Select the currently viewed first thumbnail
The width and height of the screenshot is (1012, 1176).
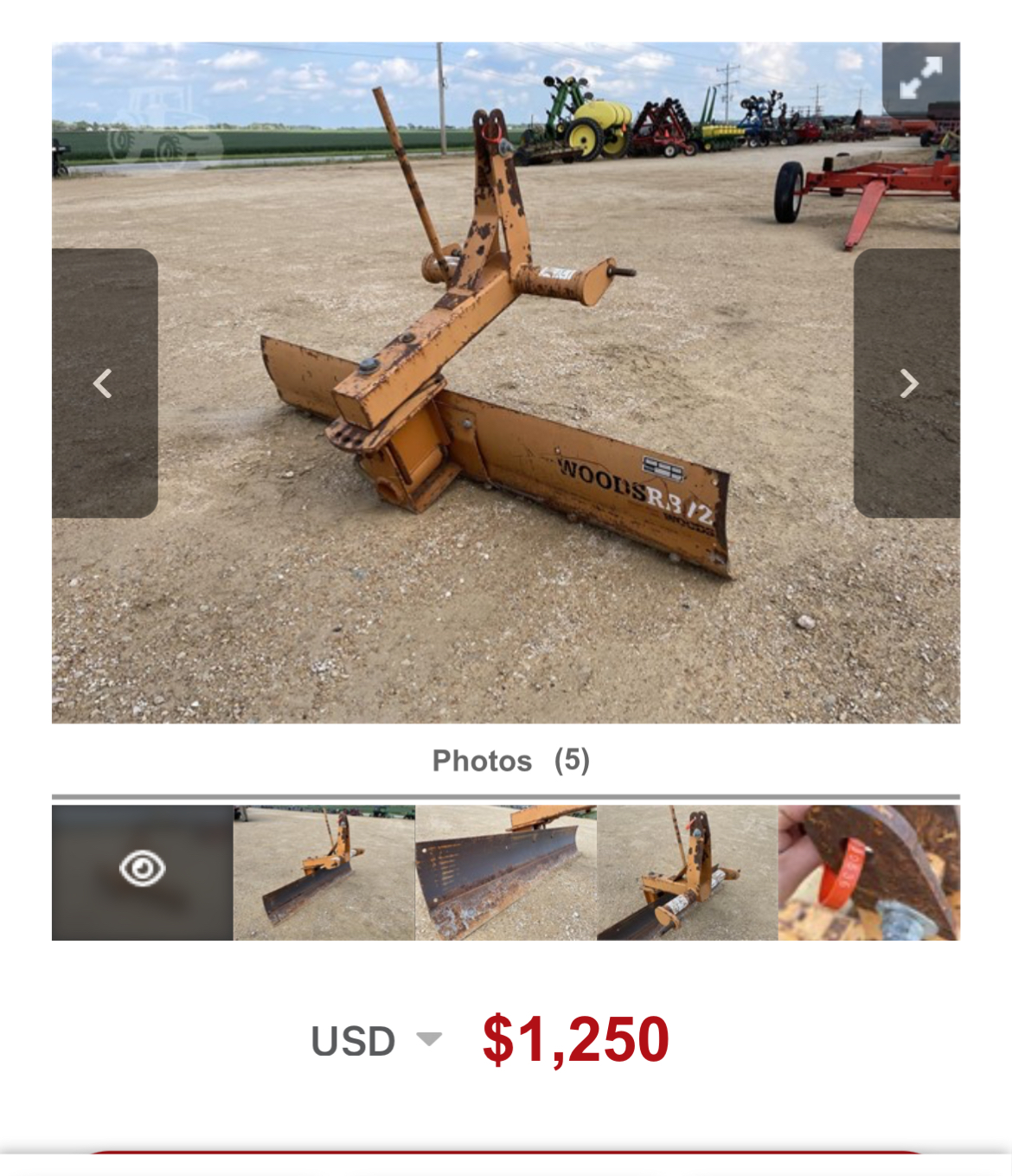(143, 871)
